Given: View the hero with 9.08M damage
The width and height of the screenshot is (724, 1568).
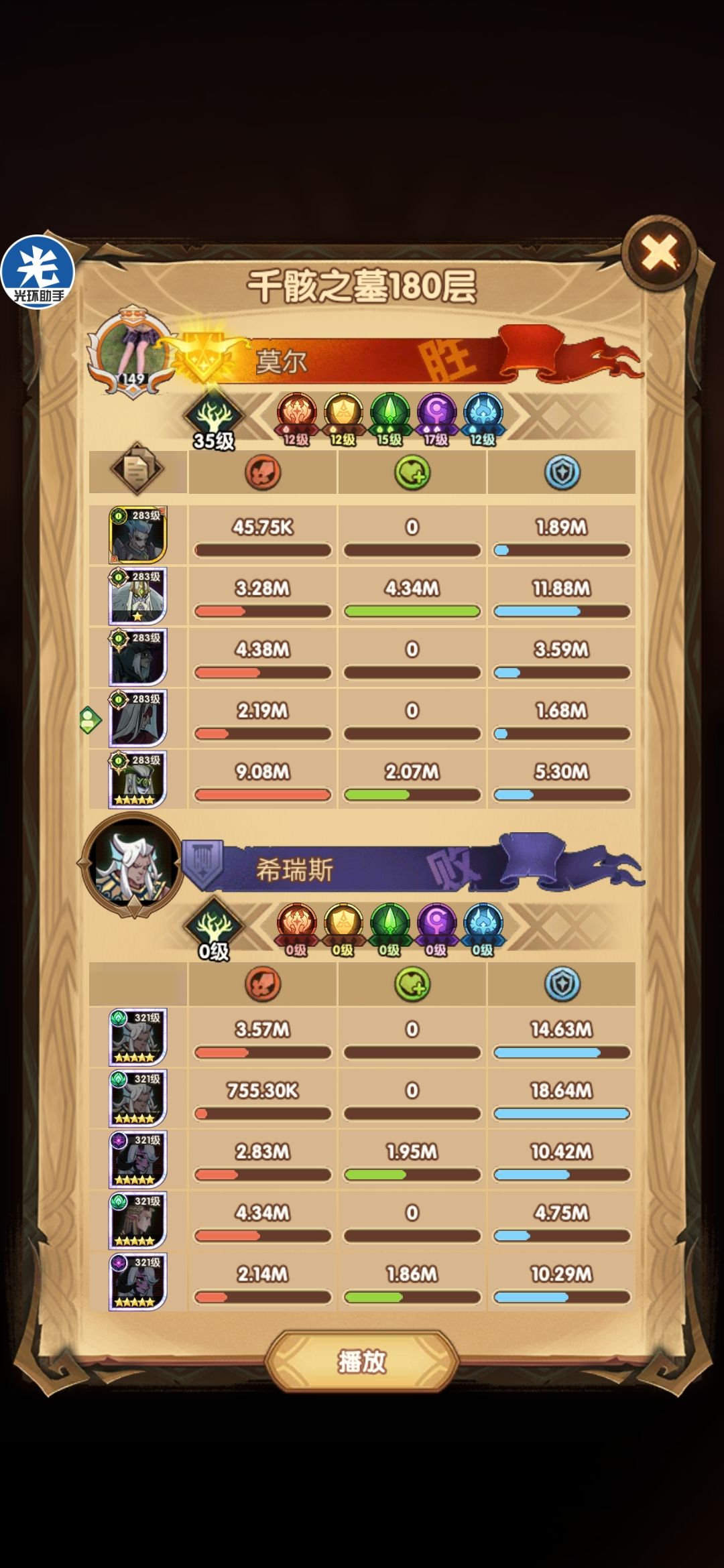Looking at the screenshot, I should 137,779.
